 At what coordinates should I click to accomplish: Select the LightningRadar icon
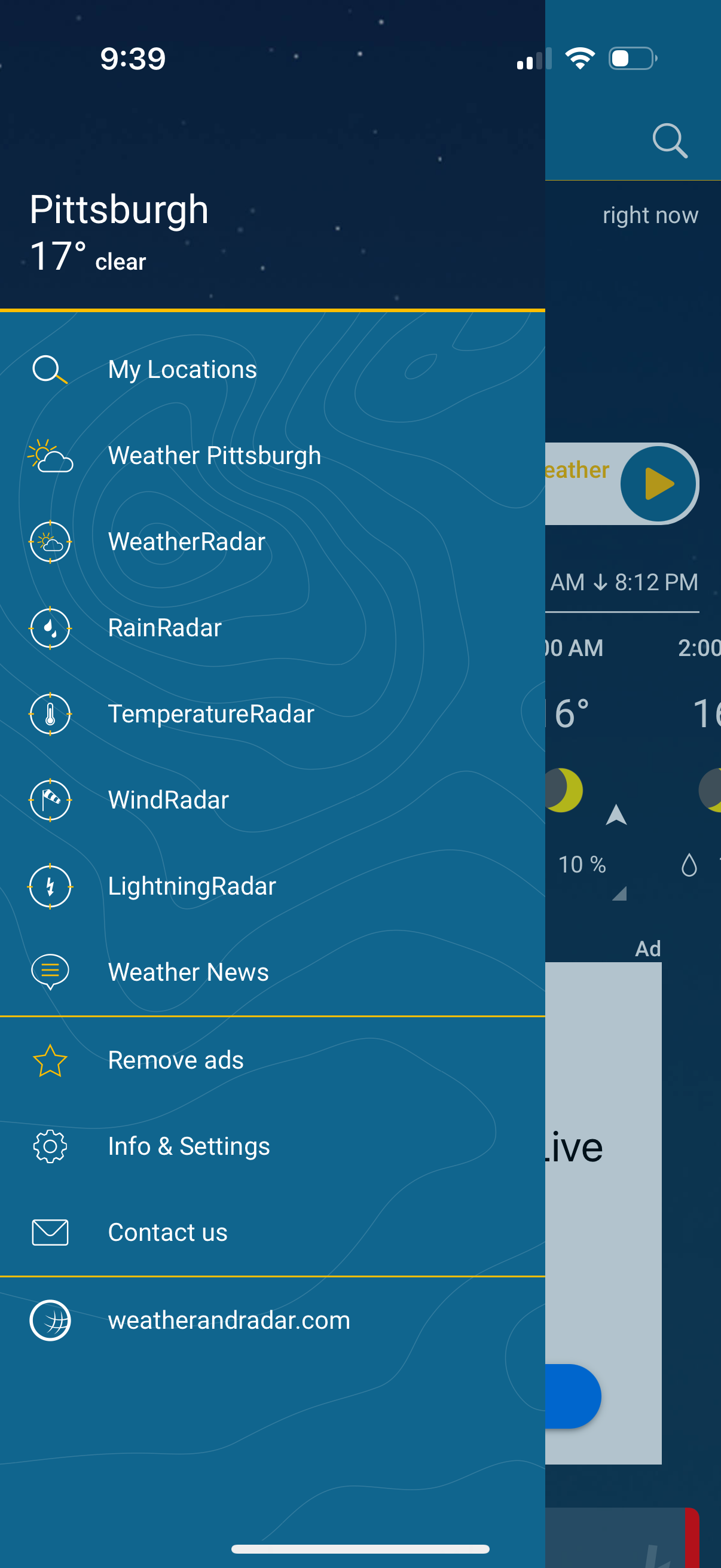[51, 887]
